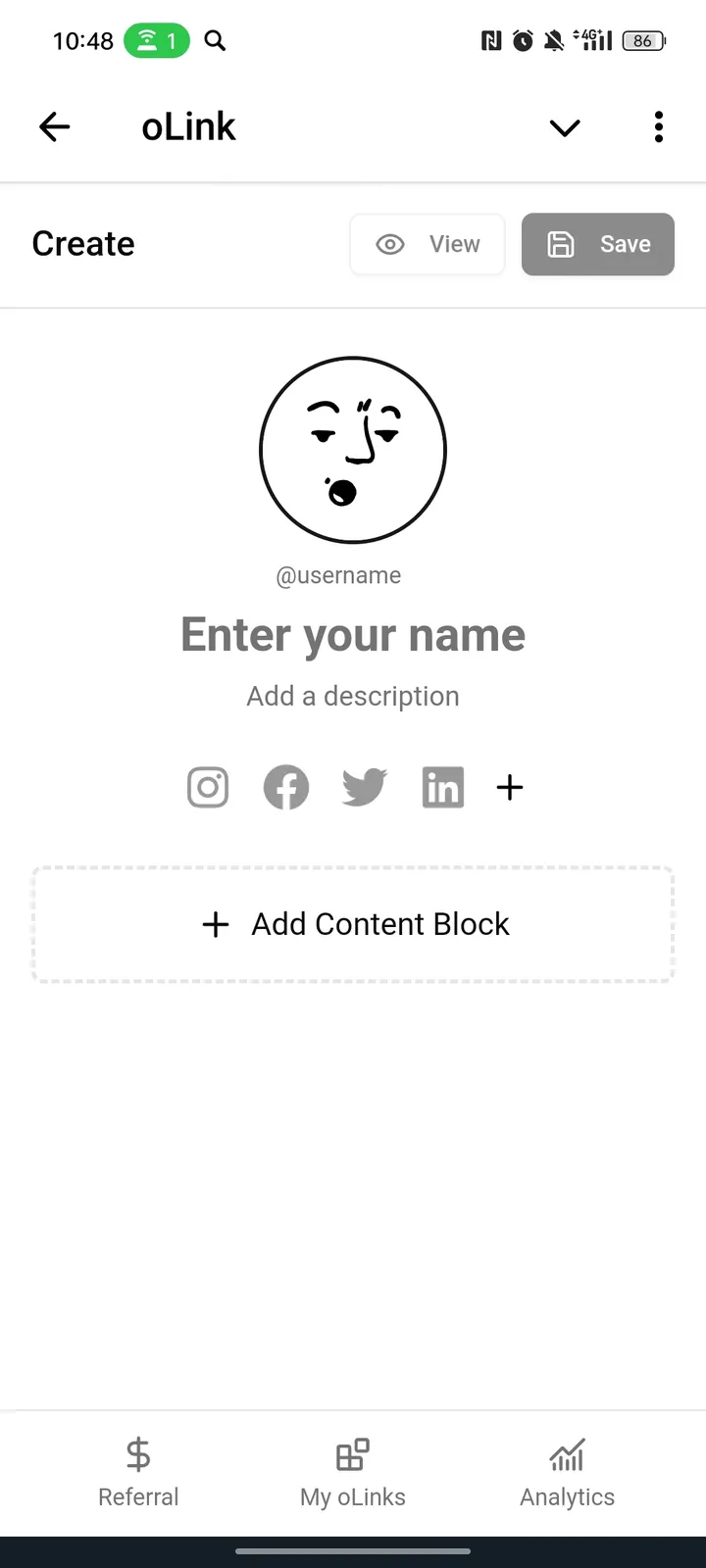This screenshot has width=706, height=1568.
Task: Tap Enter your name field
Action: point(353,634)
